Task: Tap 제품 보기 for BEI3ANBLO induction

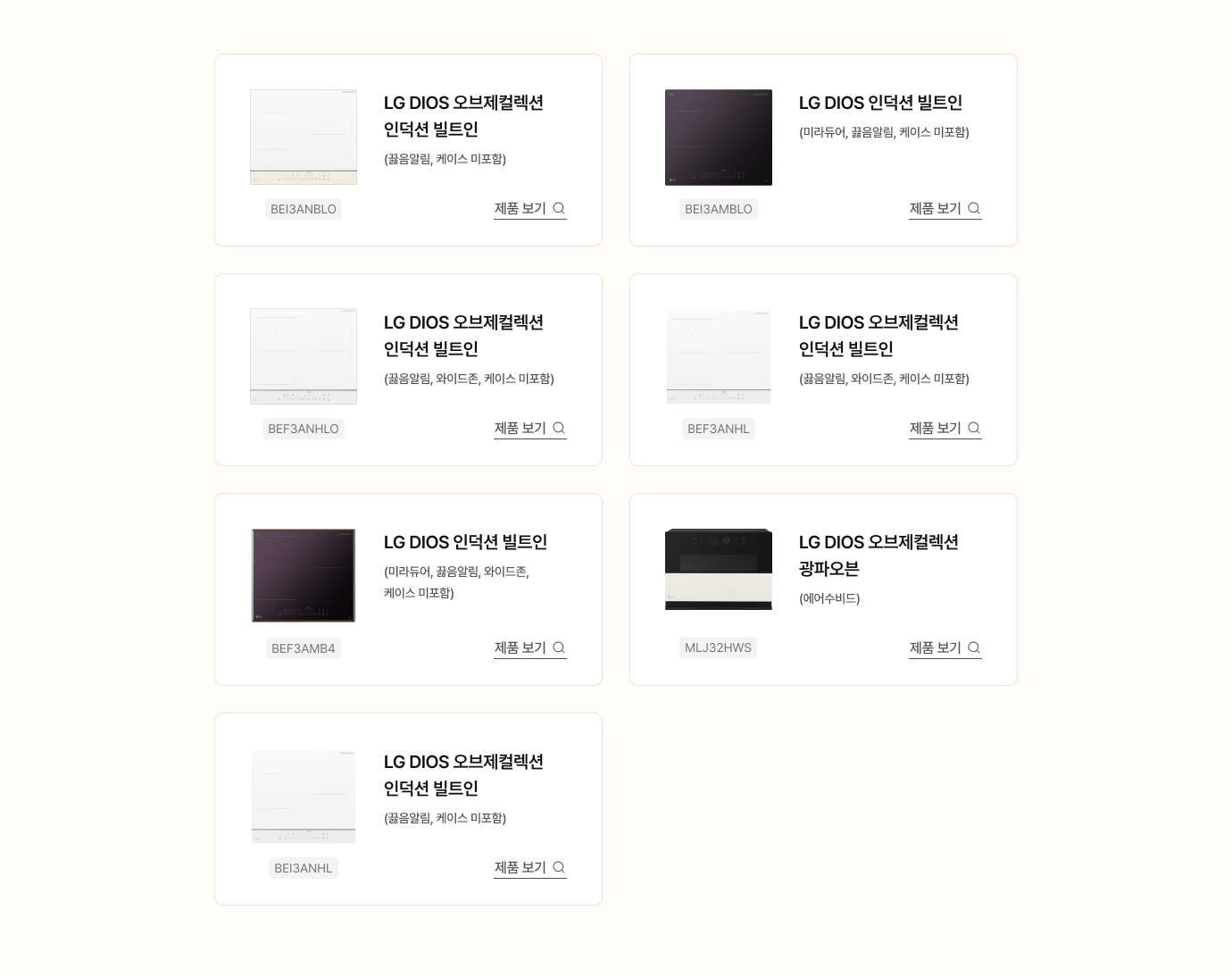Action: click(529, 208)
